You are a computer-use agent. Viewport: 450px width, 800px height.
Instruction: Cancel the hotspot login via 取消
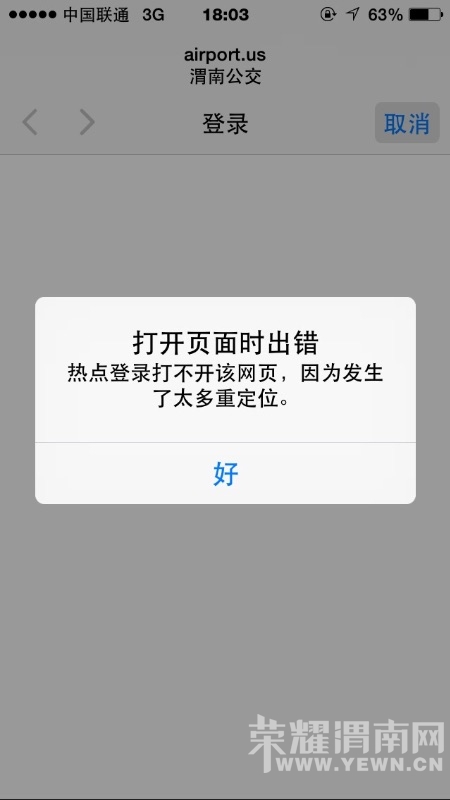[407, 123]
